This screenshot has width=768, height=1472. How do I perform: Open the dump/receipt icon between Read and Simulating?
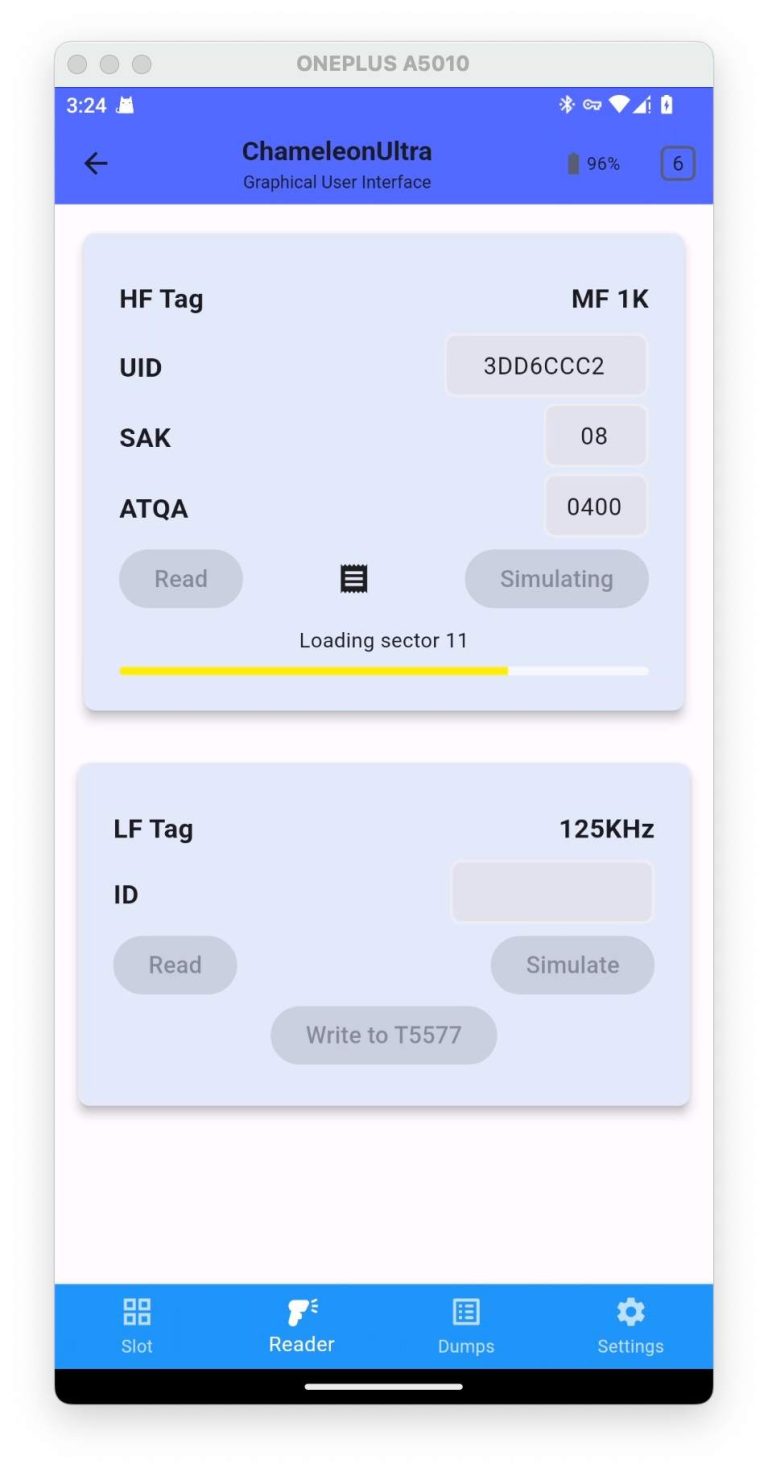point(352,578)
